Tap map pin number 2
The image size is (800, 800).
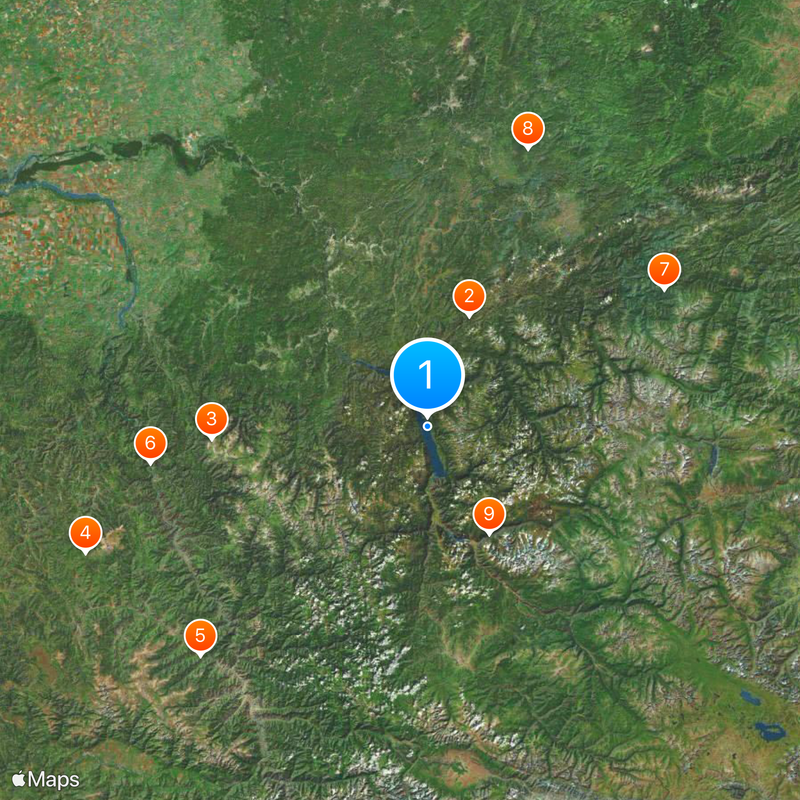point(468,296)
